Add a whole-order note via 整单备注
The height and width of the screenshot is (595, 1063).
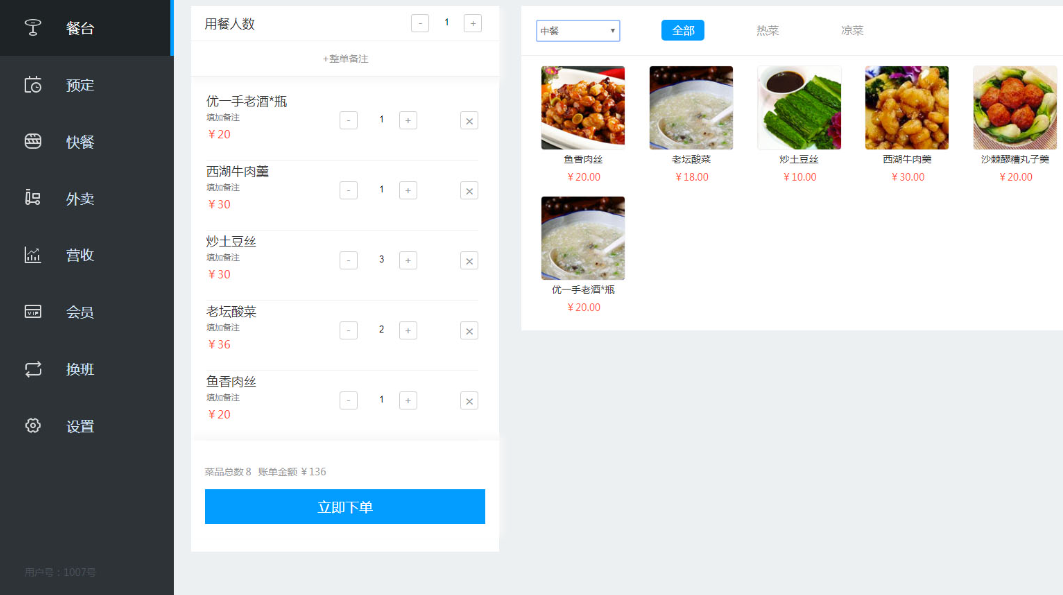pyautogui.click(x=345, y=59)
